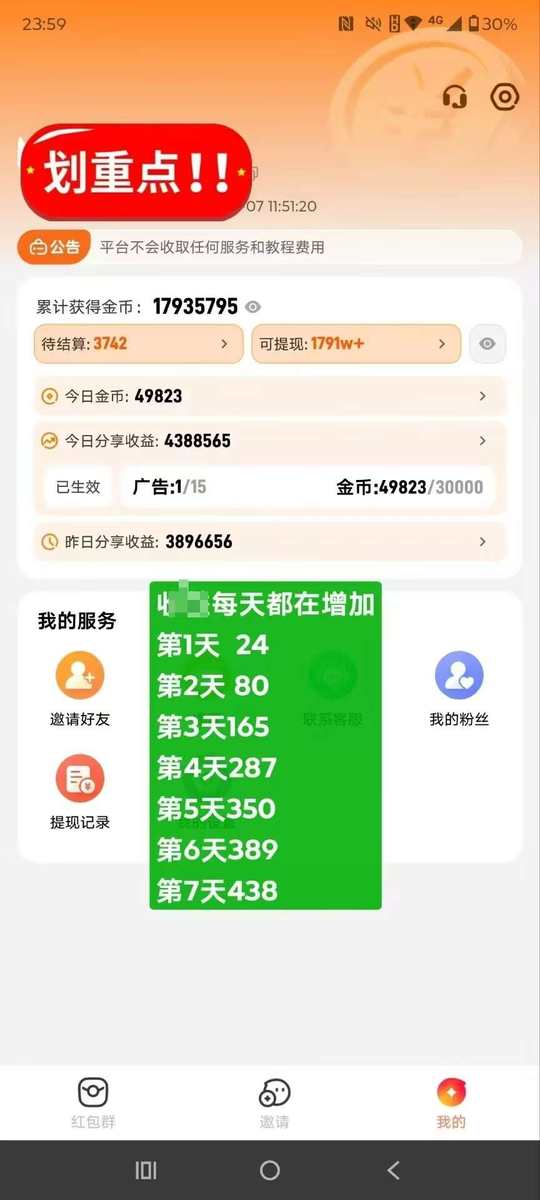This screenshot has width=540, height=1200.
Task: Tap the system home button
Action: point(269,1170)
